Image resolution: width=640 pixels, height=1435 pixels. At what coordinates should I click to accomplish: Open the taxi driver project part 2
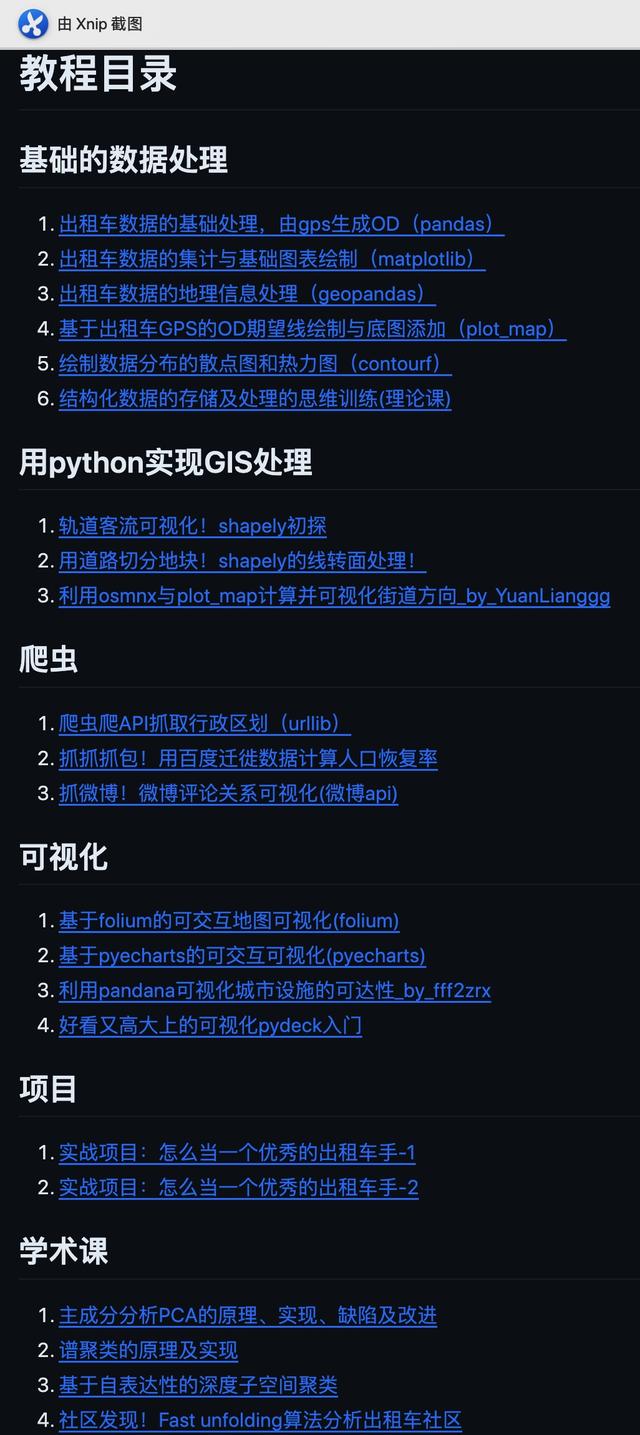point(238,1188)
